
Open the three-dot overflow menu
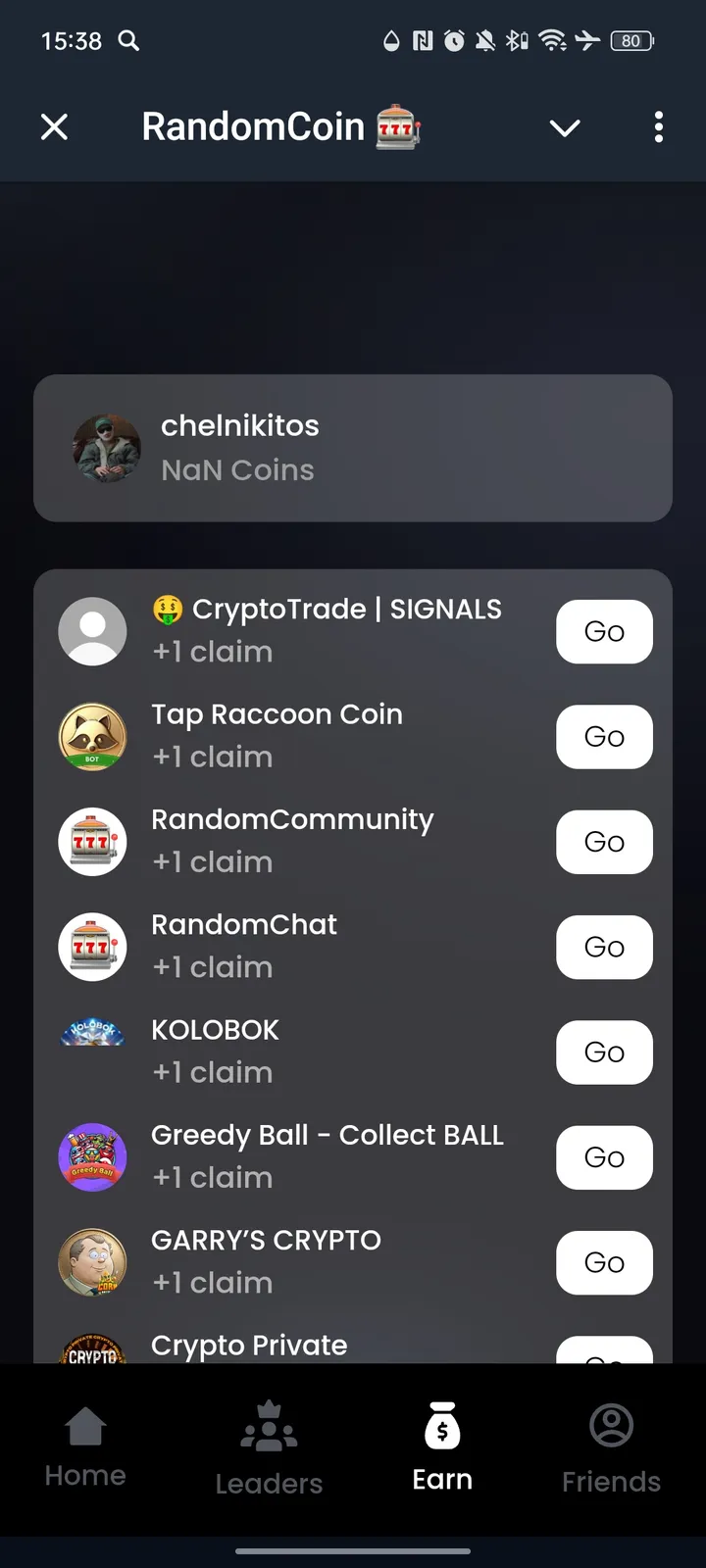tap(659, 127)
